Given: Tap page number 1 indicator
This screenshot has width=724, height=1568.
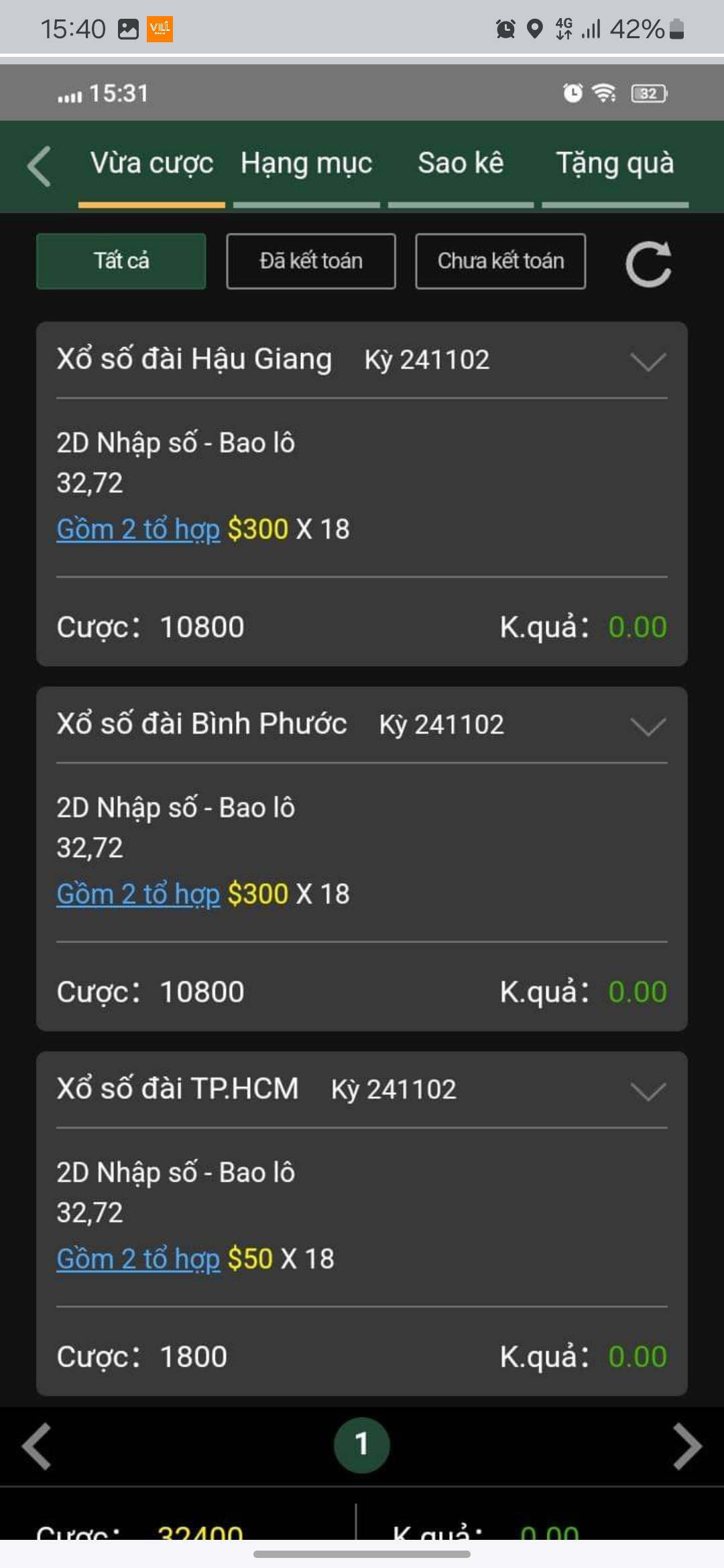Looking at the screenshot, I should 362,1445.
